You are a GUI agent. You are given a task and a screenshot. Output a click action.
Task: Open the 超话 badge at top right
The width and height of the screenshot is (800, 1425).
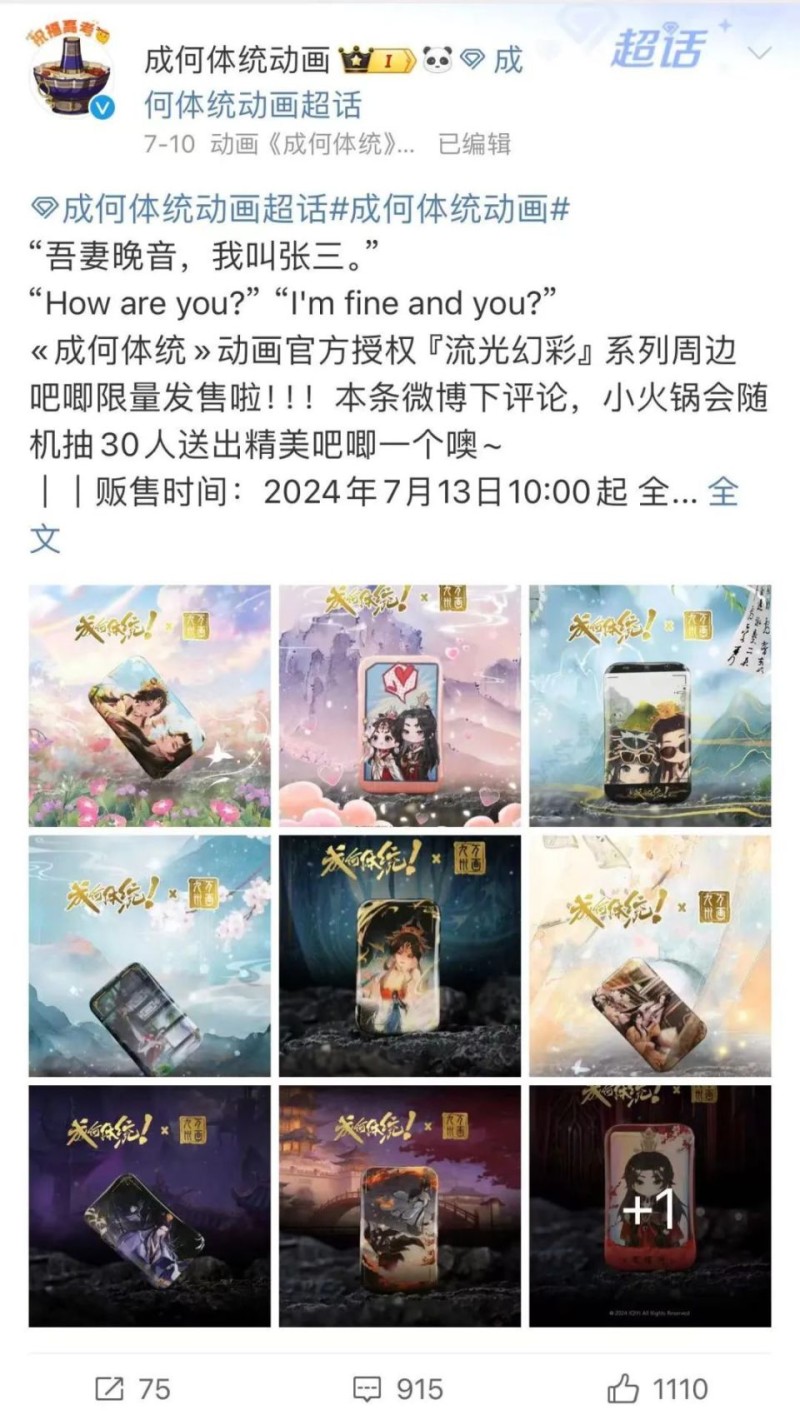[x=657, y=49]
